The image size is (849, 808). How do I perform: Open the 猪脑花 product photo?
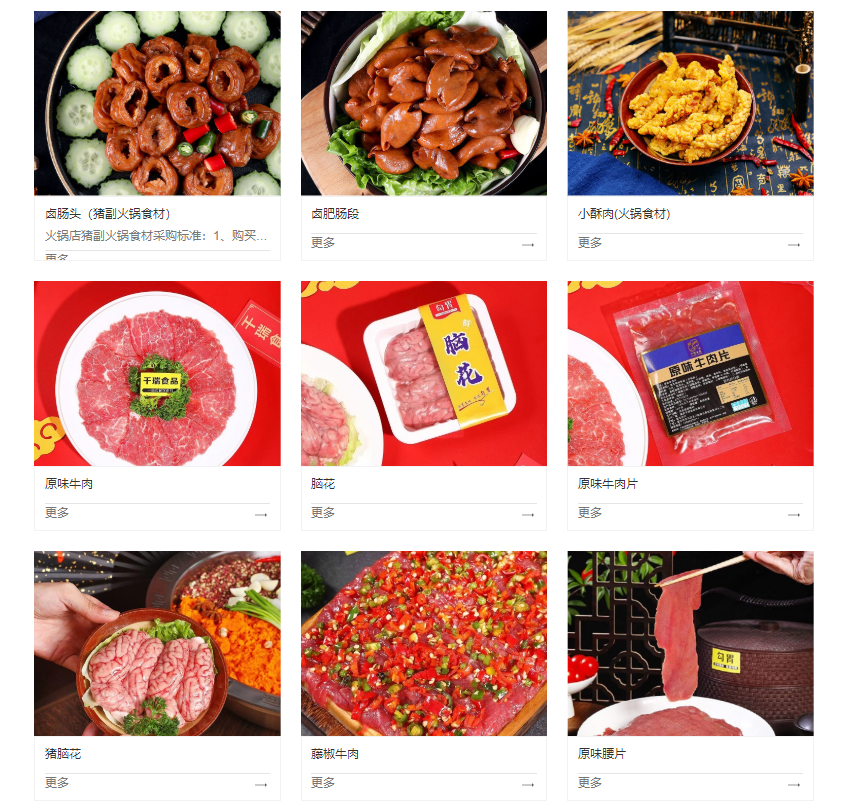[157, 643]
